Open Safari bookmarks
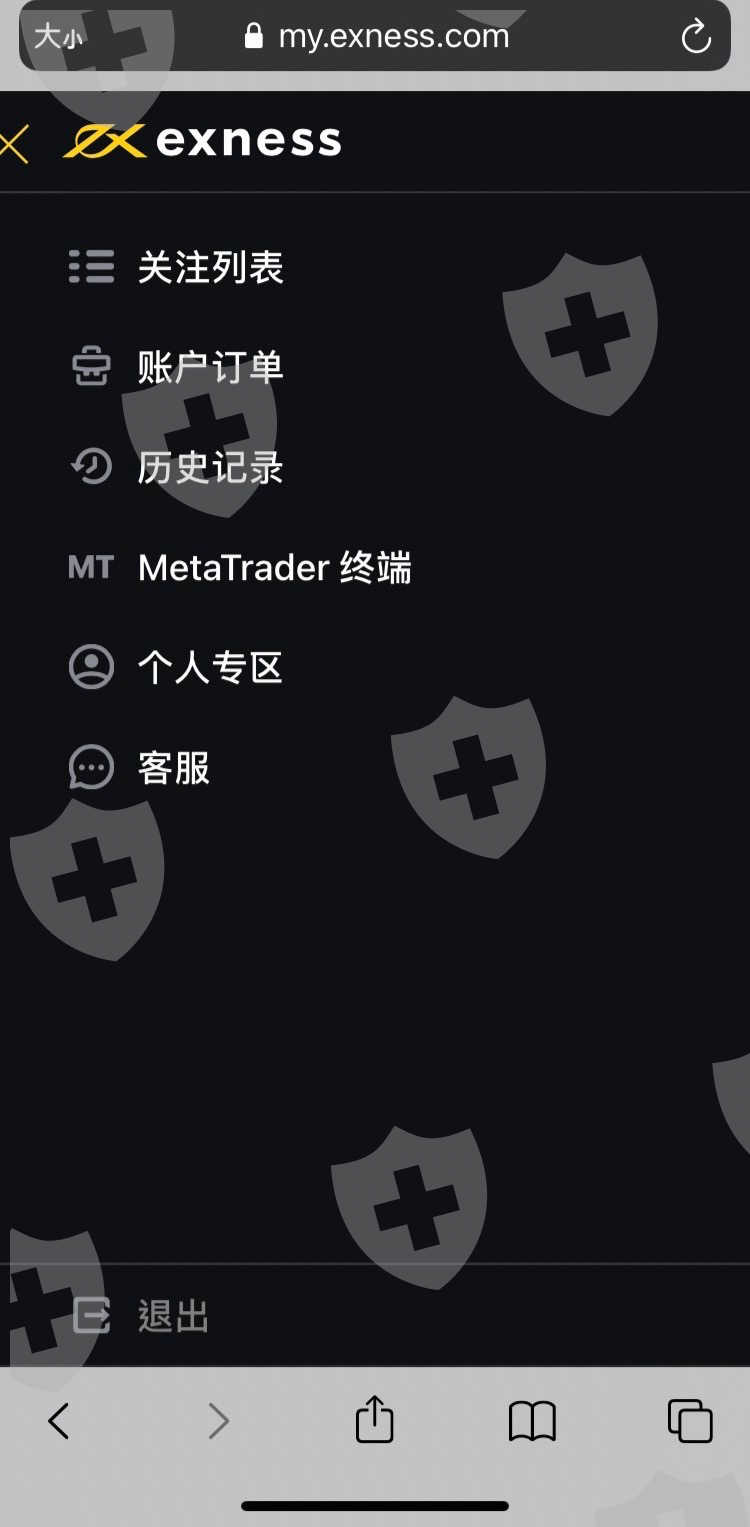The width and height of the screenshot is (750, 1527). (x=532, y=1420)
